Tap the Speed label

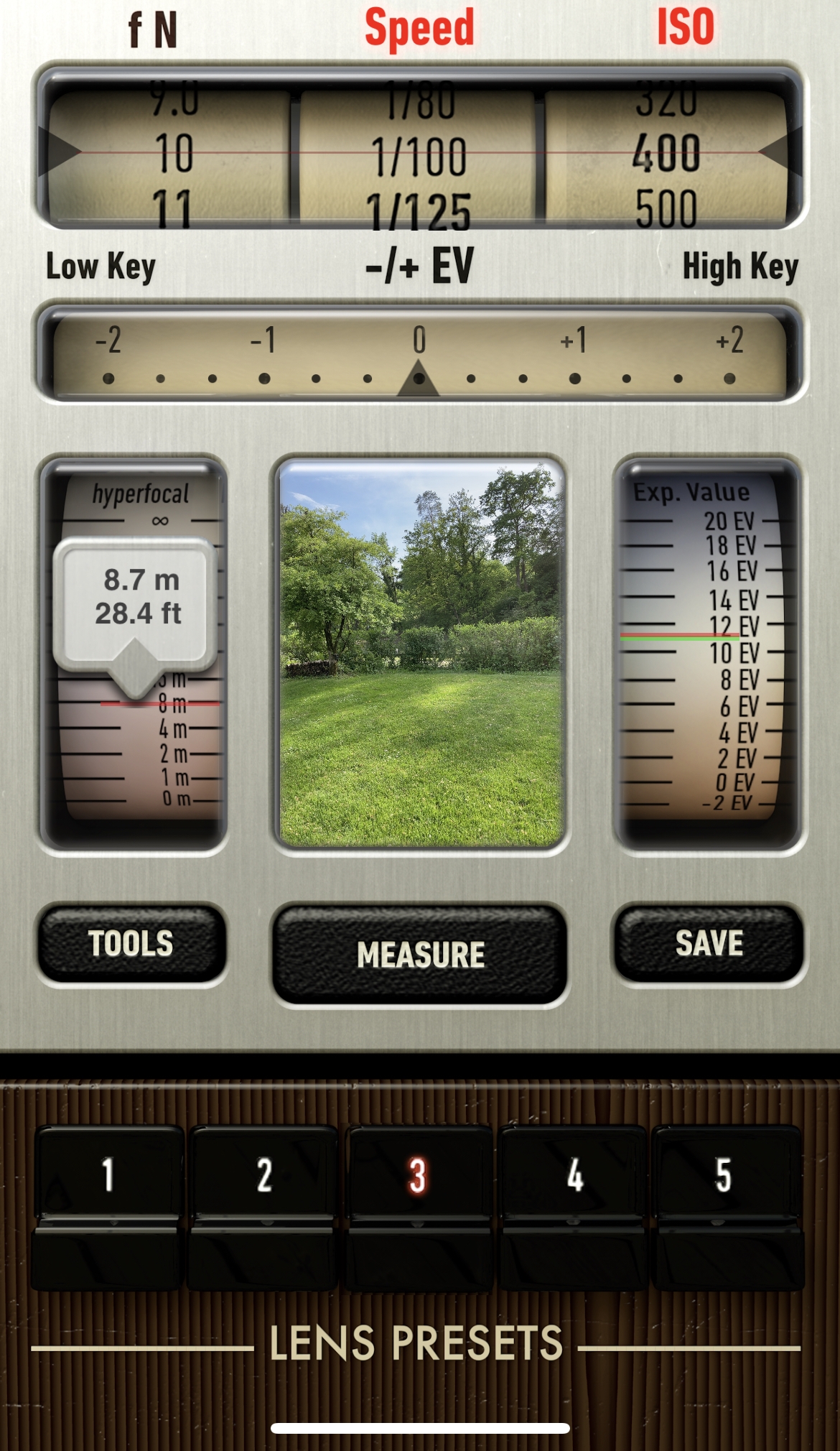coord(419,29)
